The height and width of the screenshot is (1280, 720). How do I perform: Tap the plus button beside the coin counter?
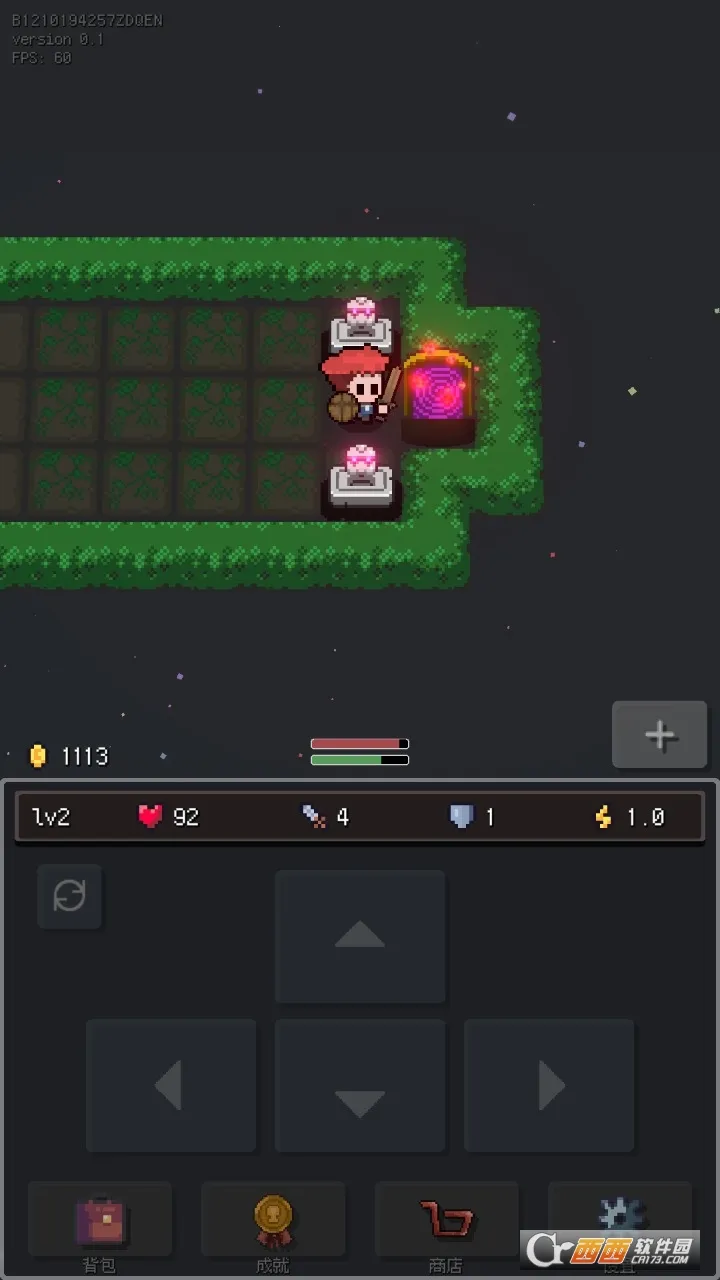(659, 735)
